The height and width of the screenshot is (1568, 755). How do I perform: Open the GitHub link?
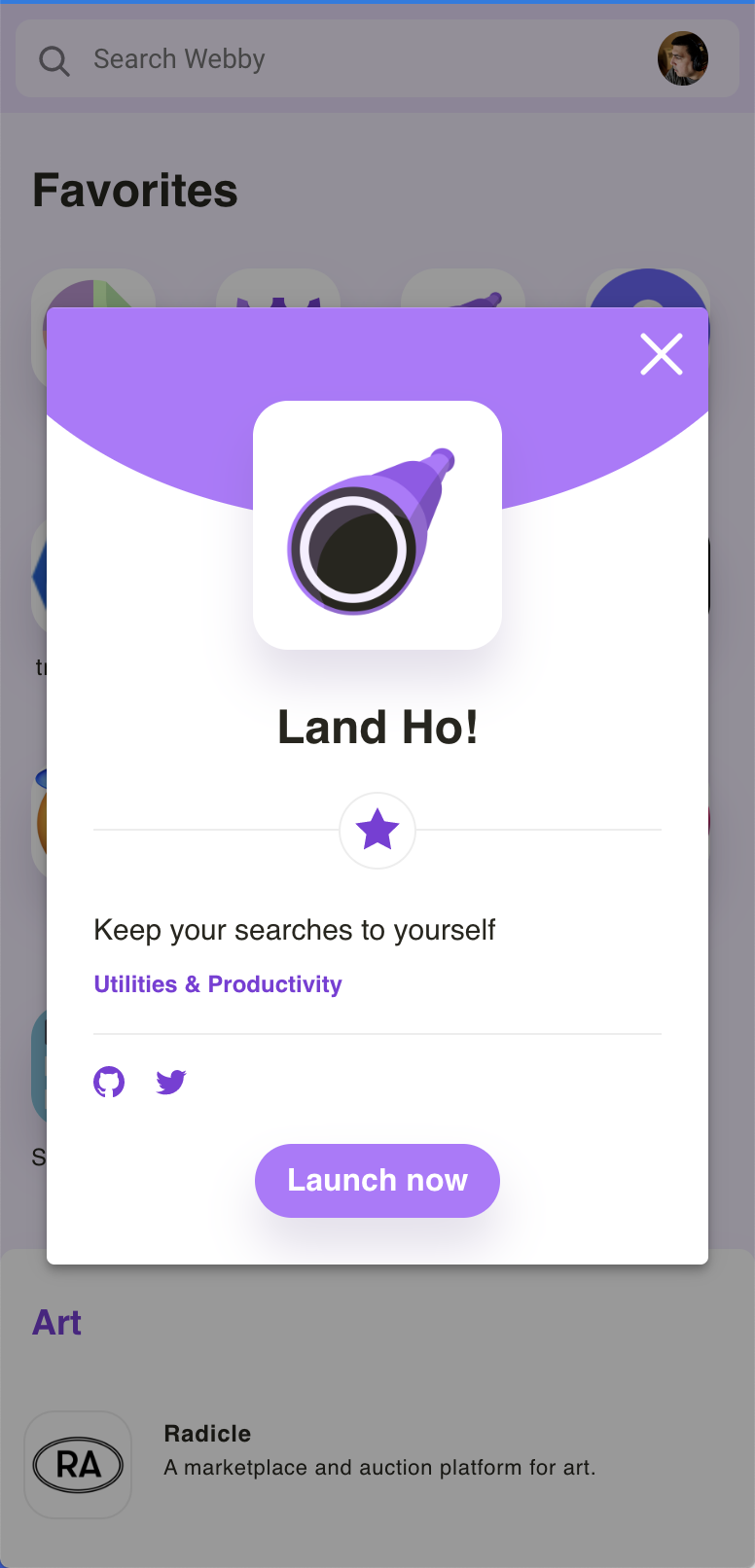tap(109, 1082)
